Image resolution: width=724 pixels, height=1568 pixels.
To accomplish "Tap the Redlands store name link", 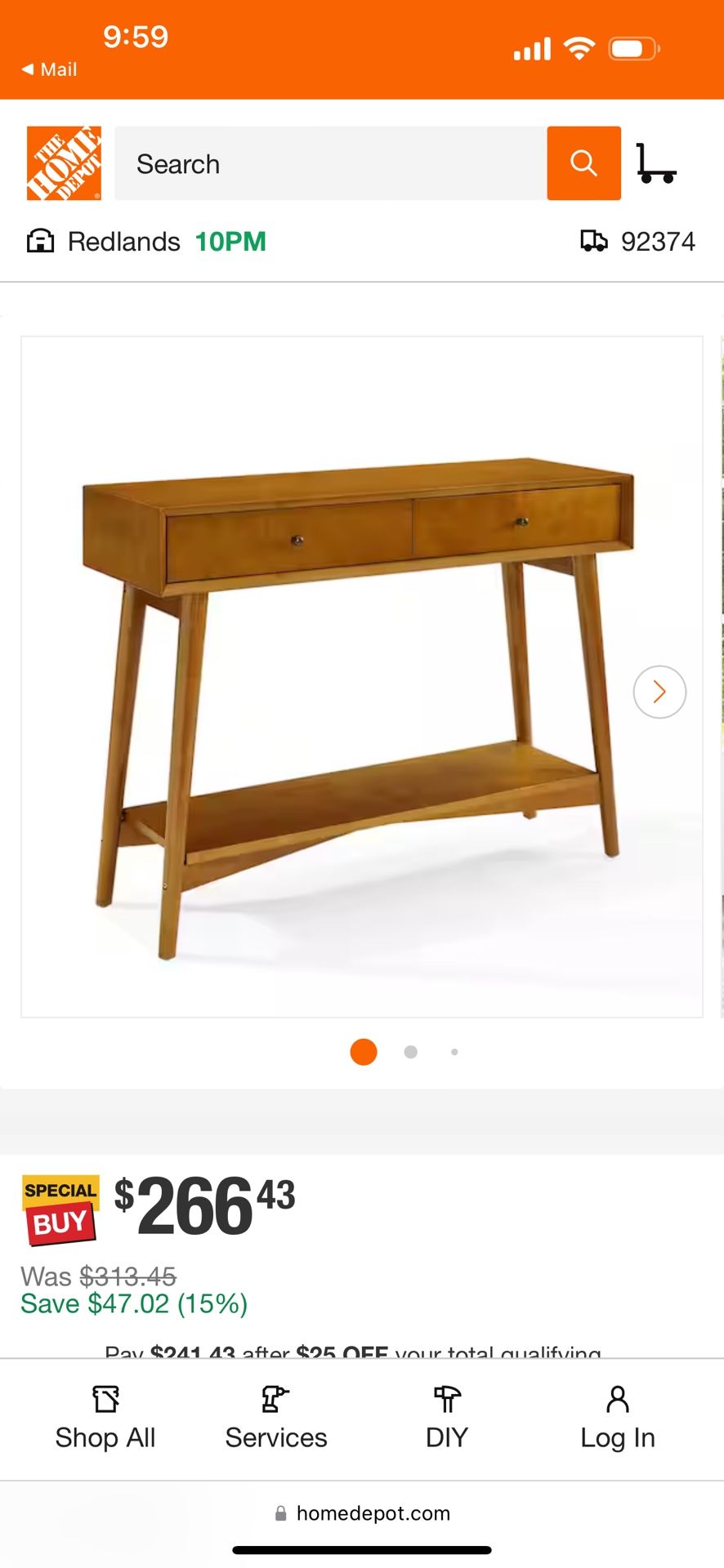I will pos(124,241).
